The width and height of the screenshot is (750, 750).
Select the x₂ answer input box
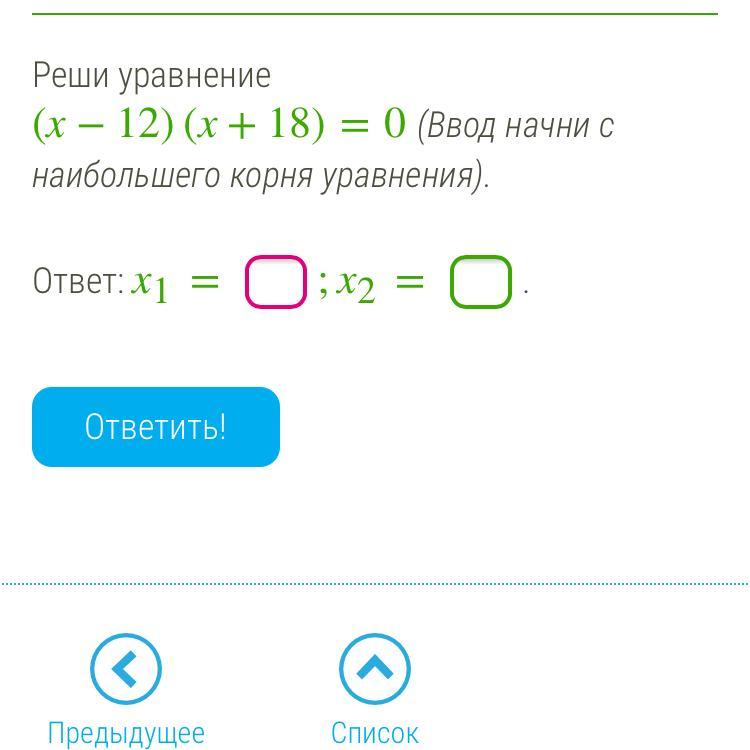point(481,282)
